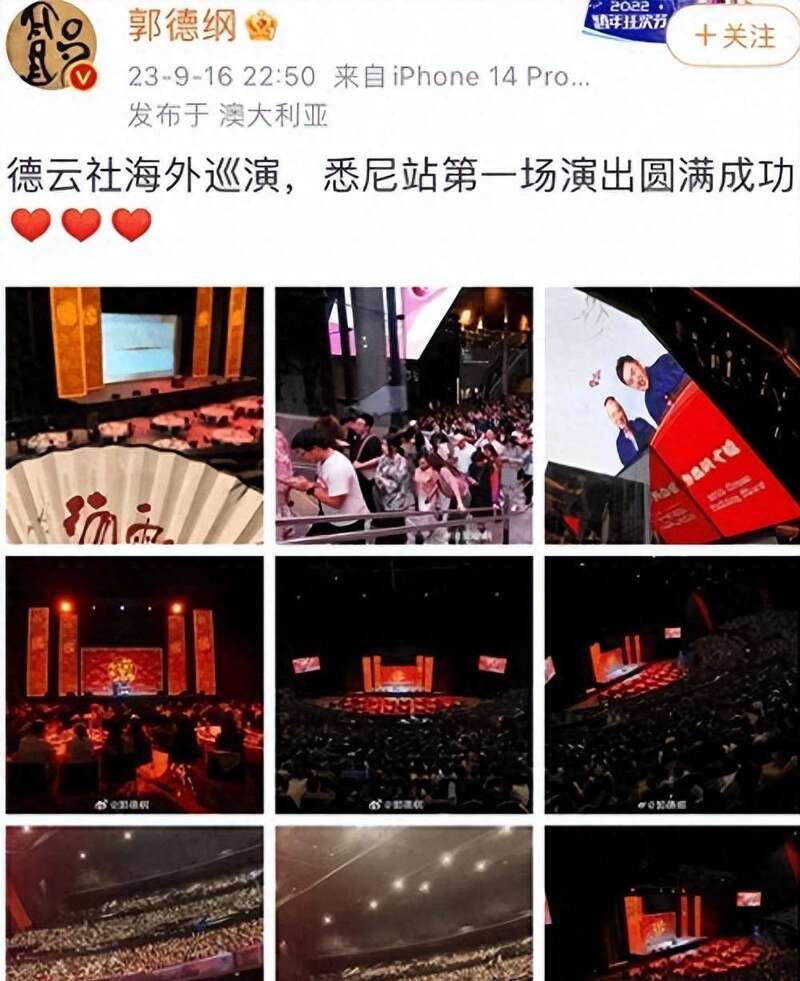Open 郭德纲's profile avatar
The height and width of the screenshot is (981, 800).
pos(52,44)
